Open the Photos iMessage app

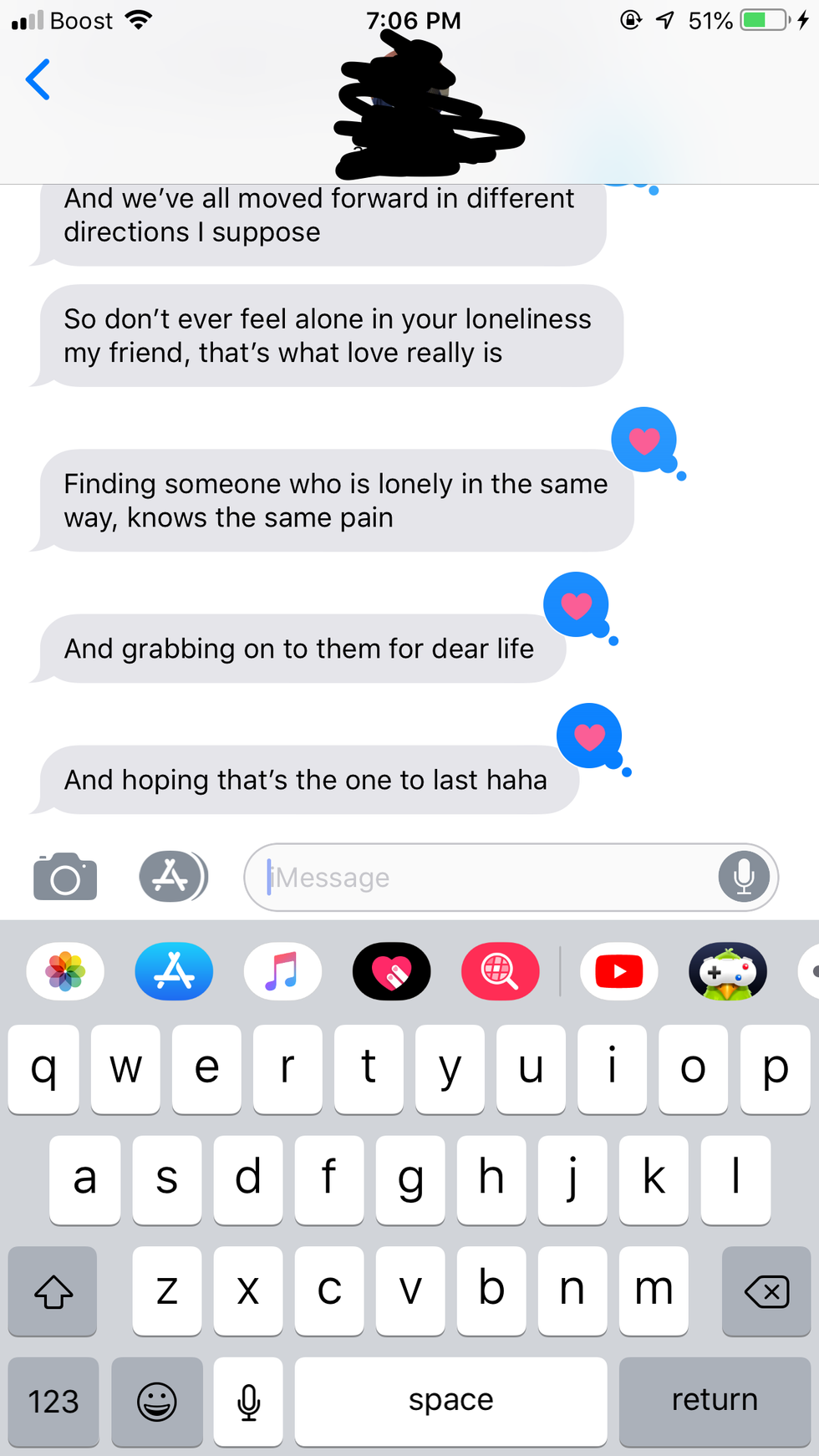pyautogui.click(x=65, y=971)
